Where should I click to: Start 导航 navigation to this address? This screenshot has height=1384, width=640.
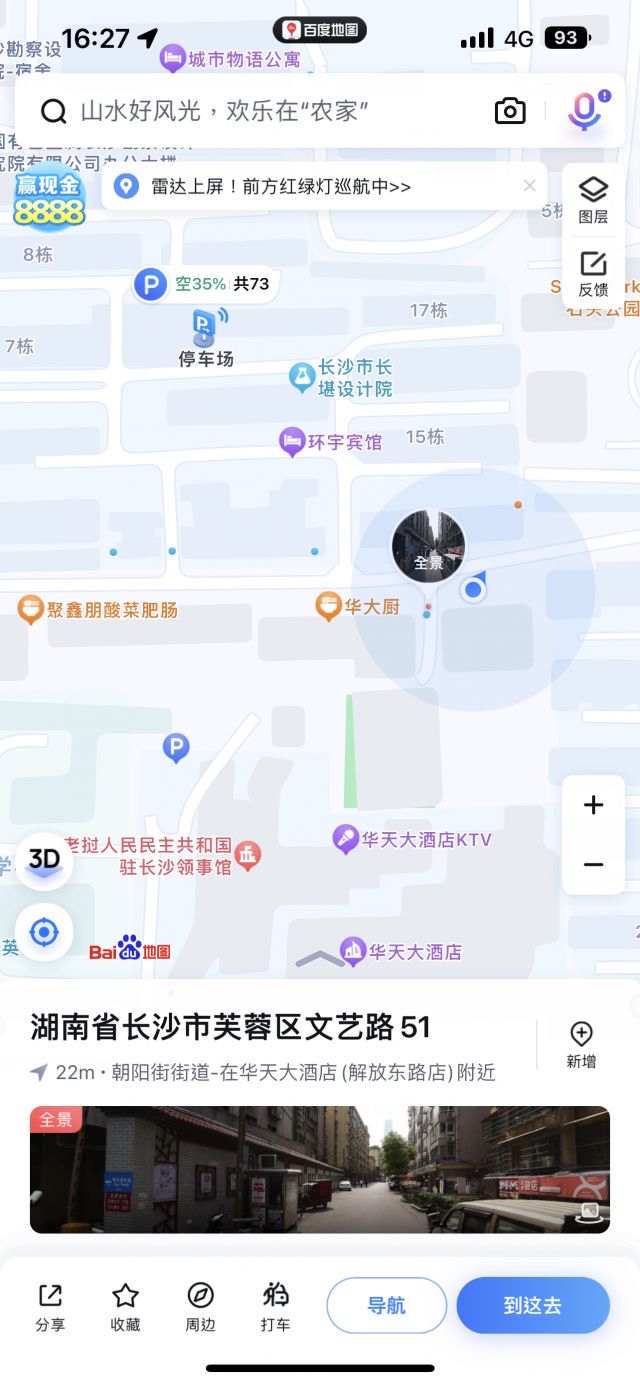coord(386,1305)
